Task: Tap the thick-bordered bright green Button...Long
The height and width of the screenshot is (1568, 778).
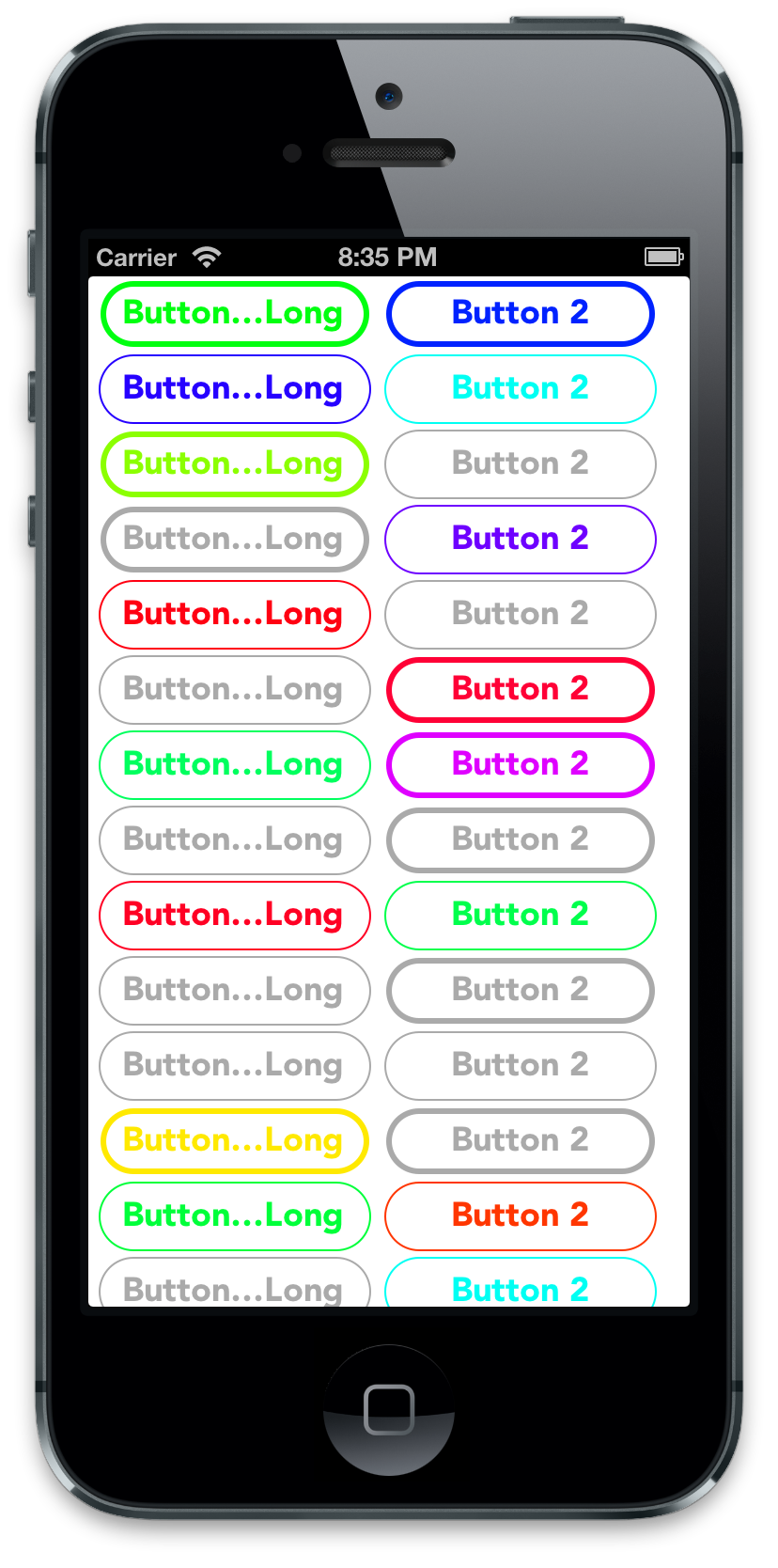Action: pos(234,313)
